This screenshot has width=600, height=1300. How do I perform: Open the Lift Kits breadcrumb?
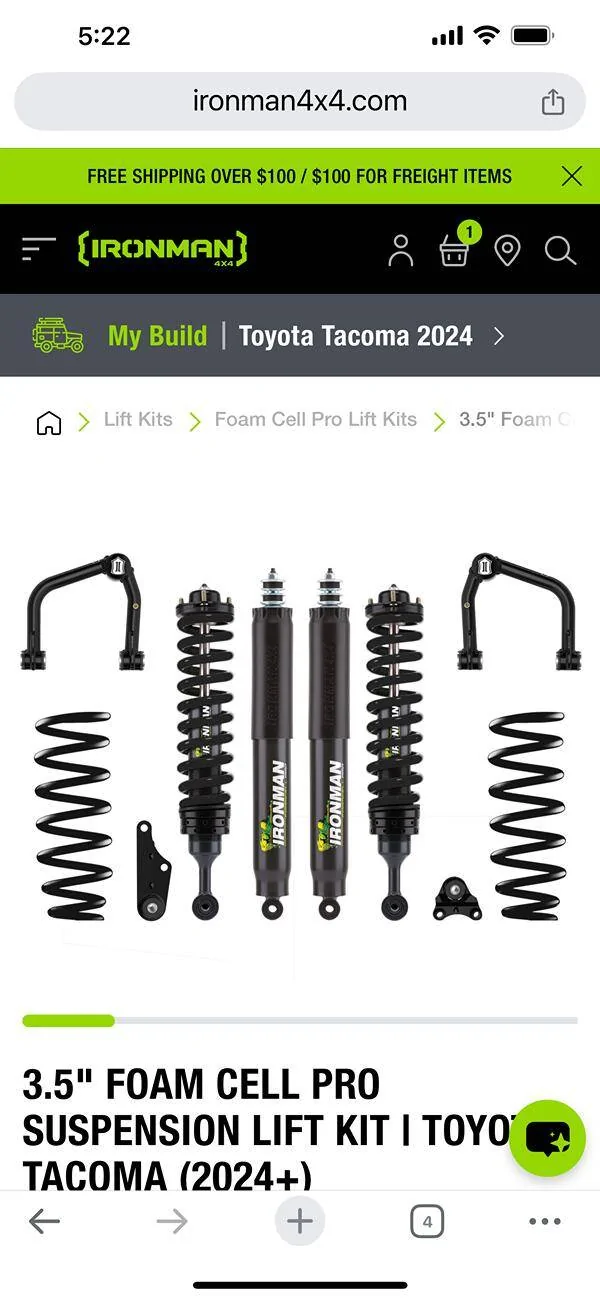(x=138, y=420)
